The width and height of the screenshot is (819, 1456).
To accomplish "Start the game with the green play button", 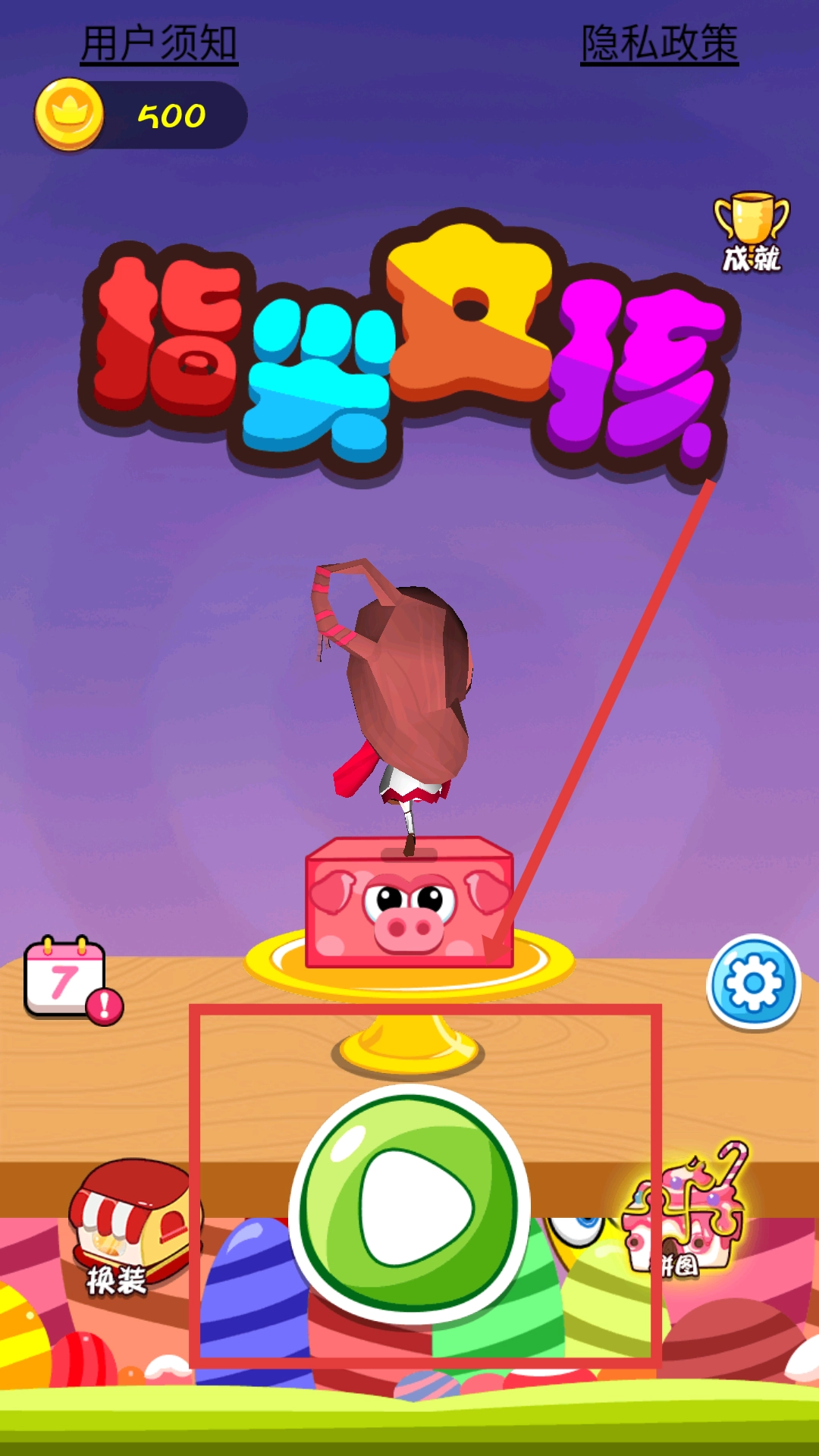I will (x=410, y=1207).
